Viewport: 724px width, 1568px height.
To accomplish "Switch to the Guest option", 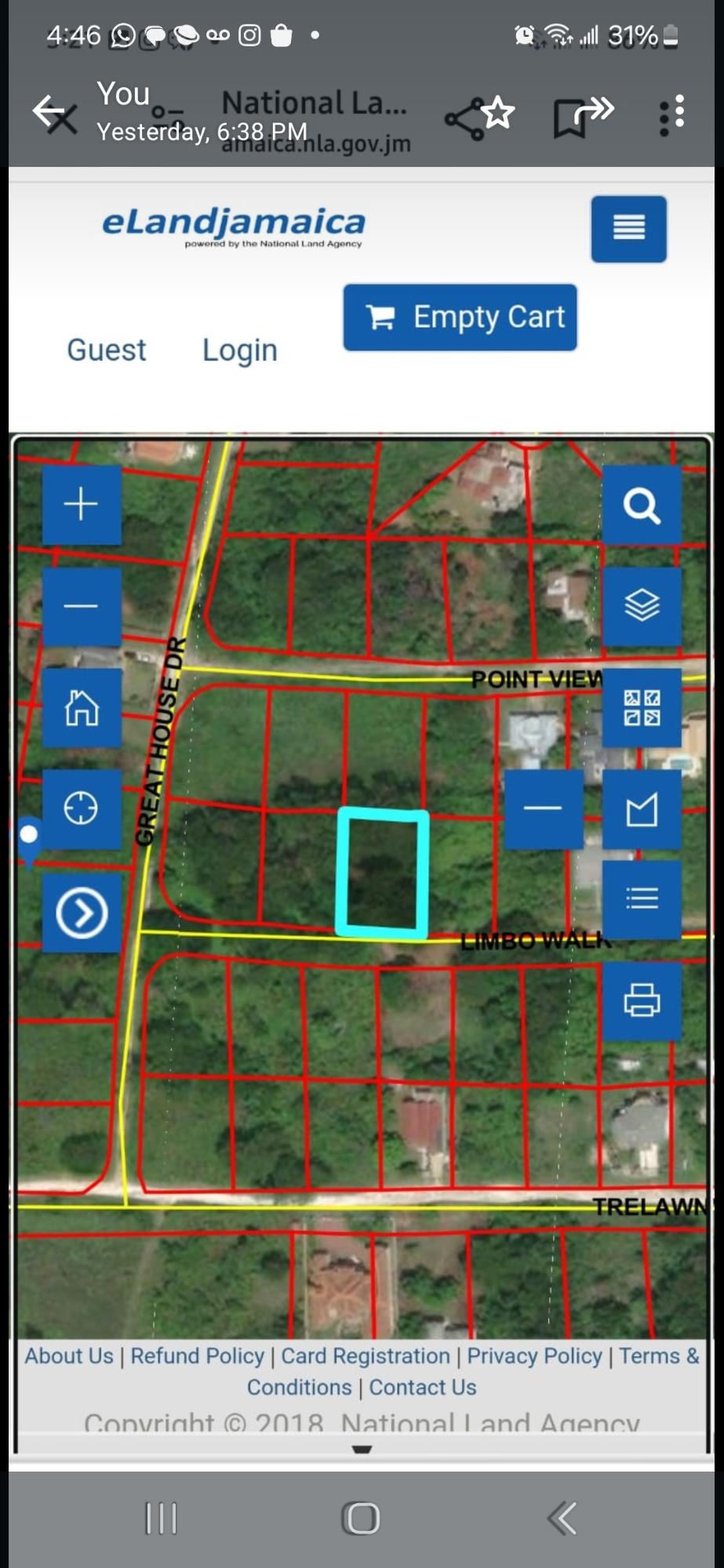I will [106, 350].
